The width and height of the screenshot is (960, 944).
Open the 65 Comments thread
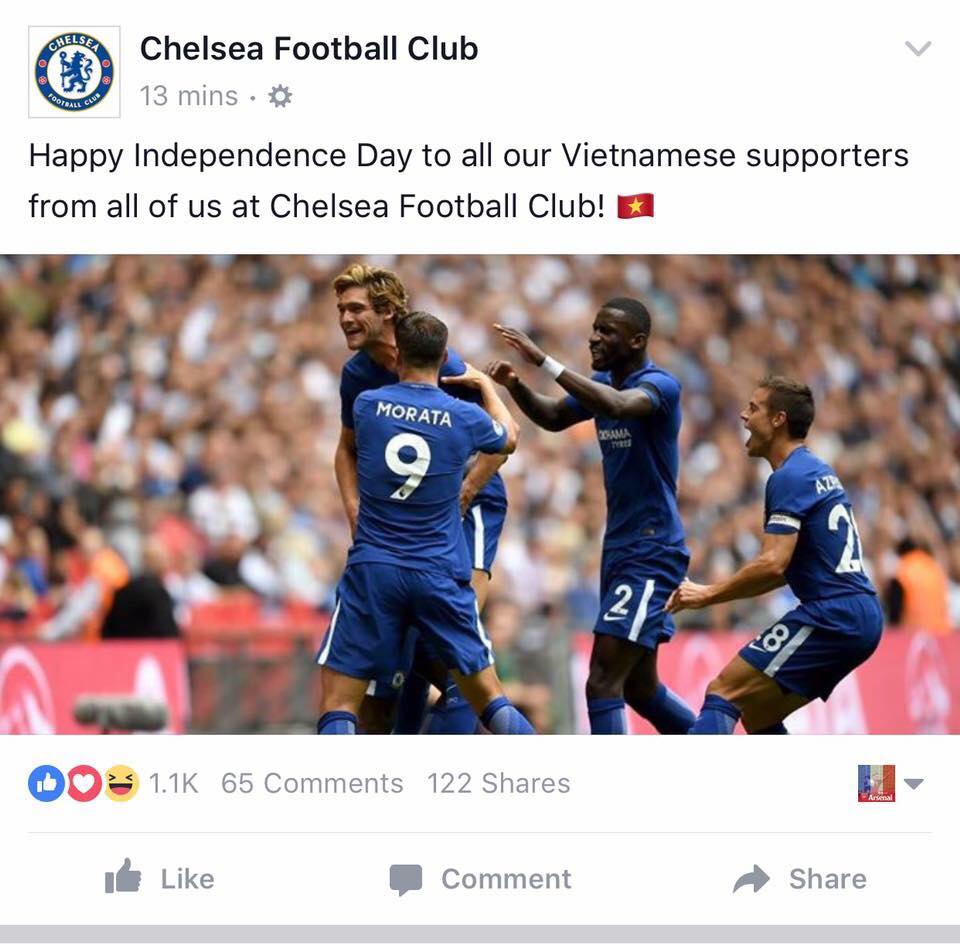pyautogui.click(x=312, y=783)
